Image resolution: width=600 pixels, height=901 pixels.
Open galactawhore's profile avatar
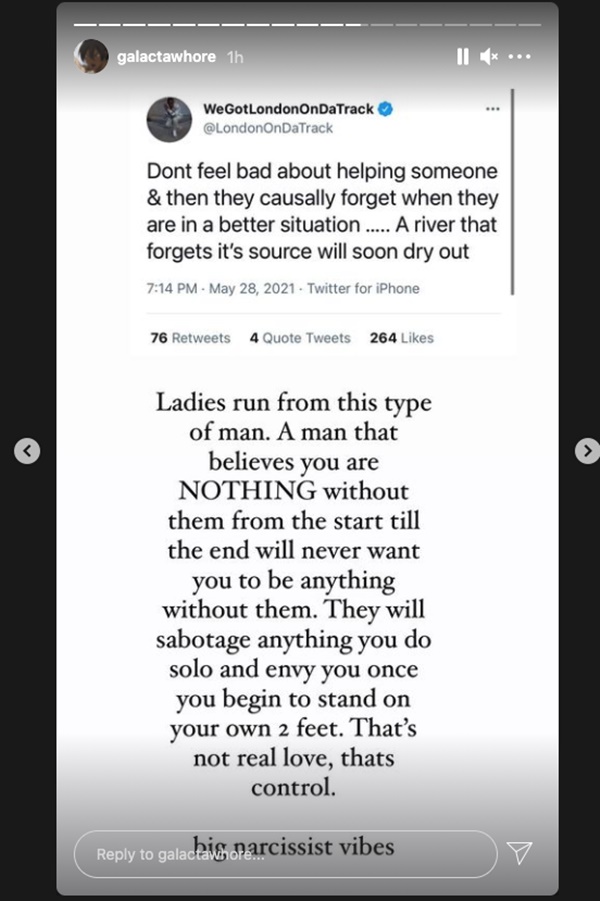91,57
